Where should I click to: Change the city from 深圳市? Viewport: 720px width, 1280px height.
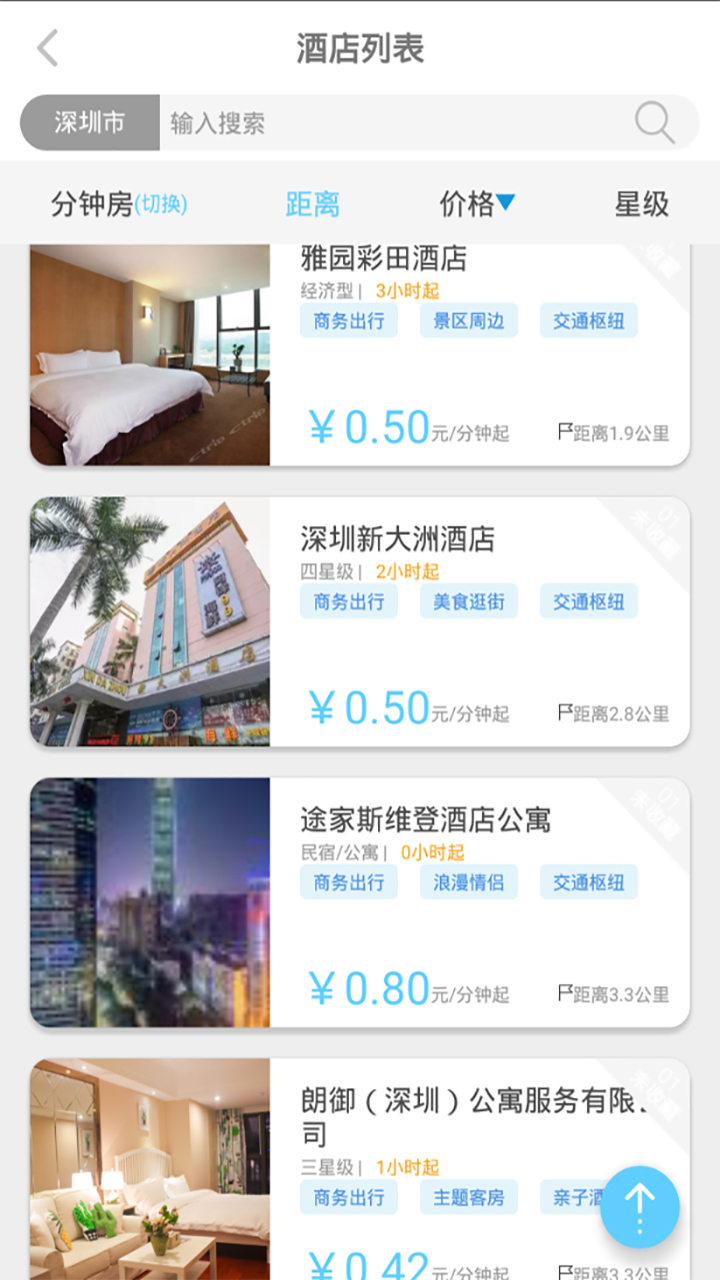click(x=90, y=123)
